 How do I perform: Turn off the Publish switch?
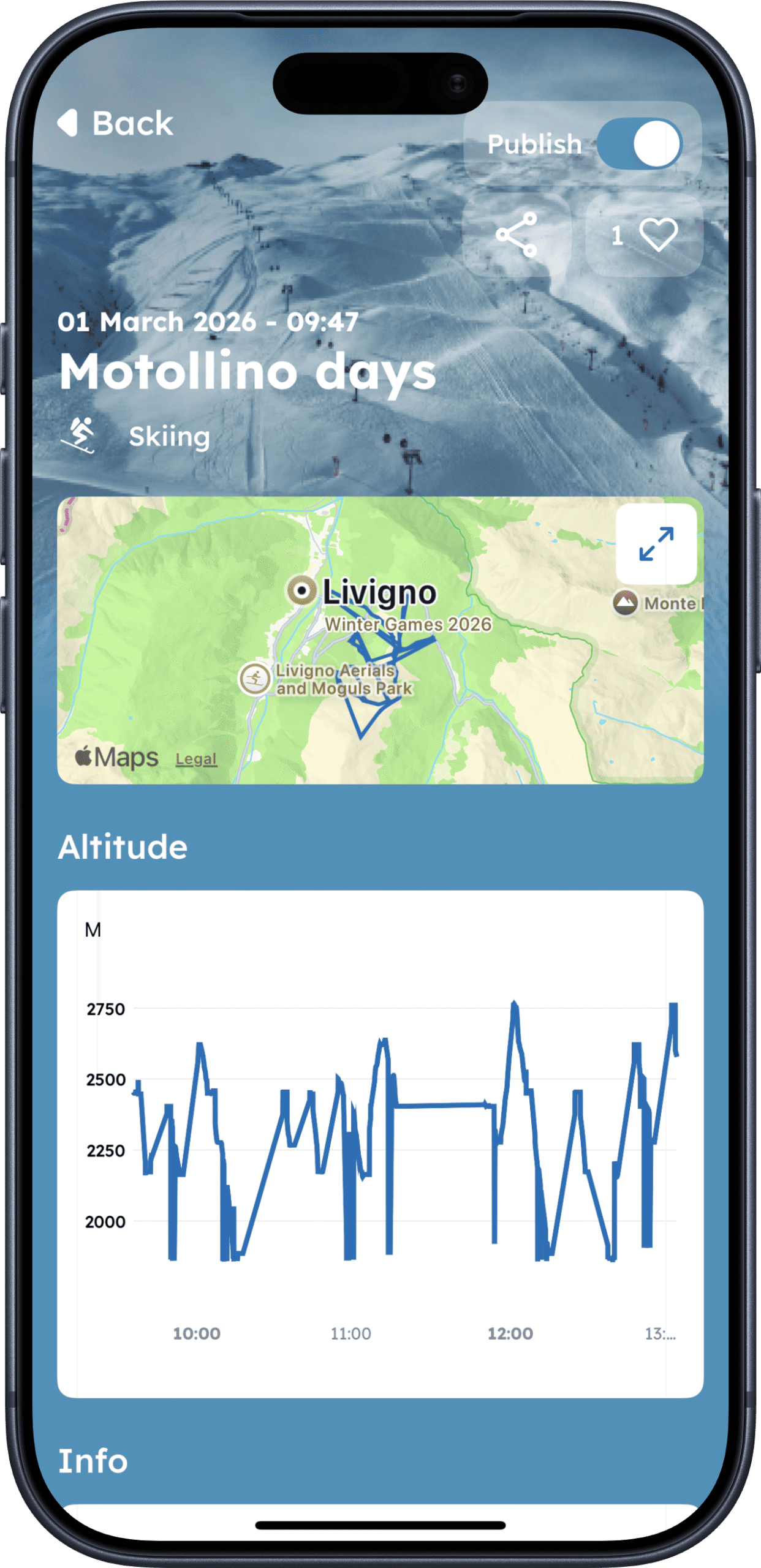(638, 145)
